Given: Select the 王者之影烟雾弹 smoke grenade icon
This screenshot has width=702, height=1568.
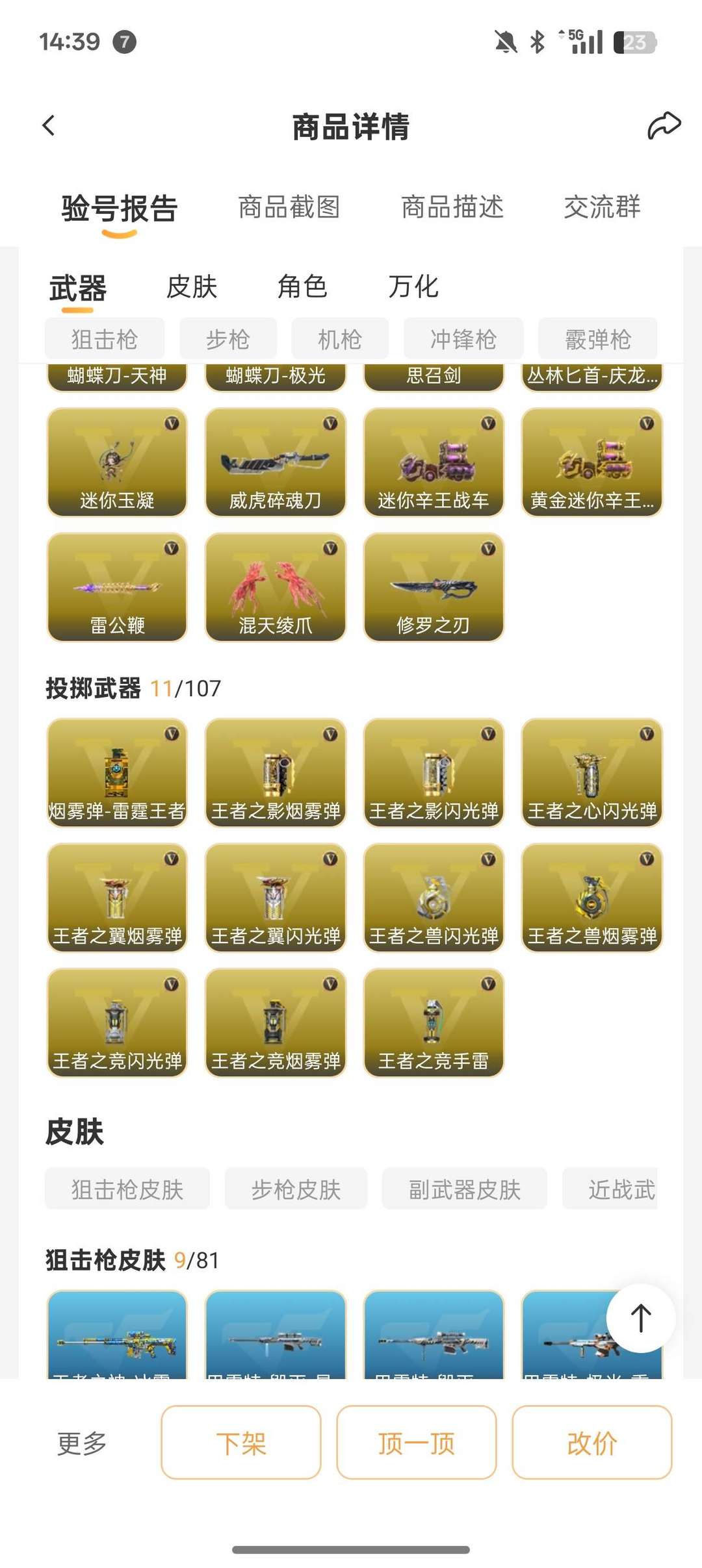Looking at the screenshot, I should pyautogui.click(x=274, y=770).
